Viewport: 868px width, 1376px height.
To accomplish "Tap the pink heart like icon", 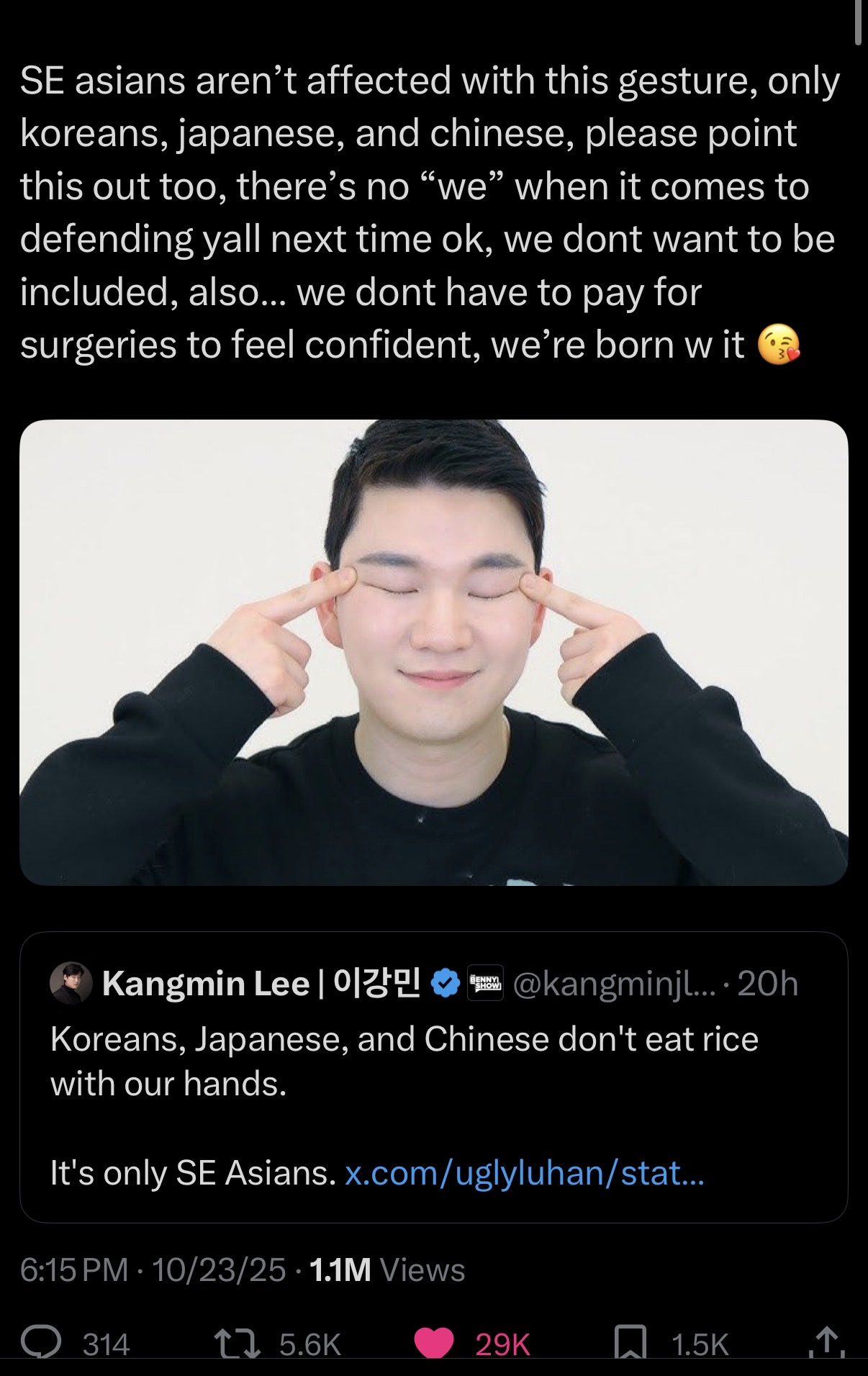I will coord(435,1343).
